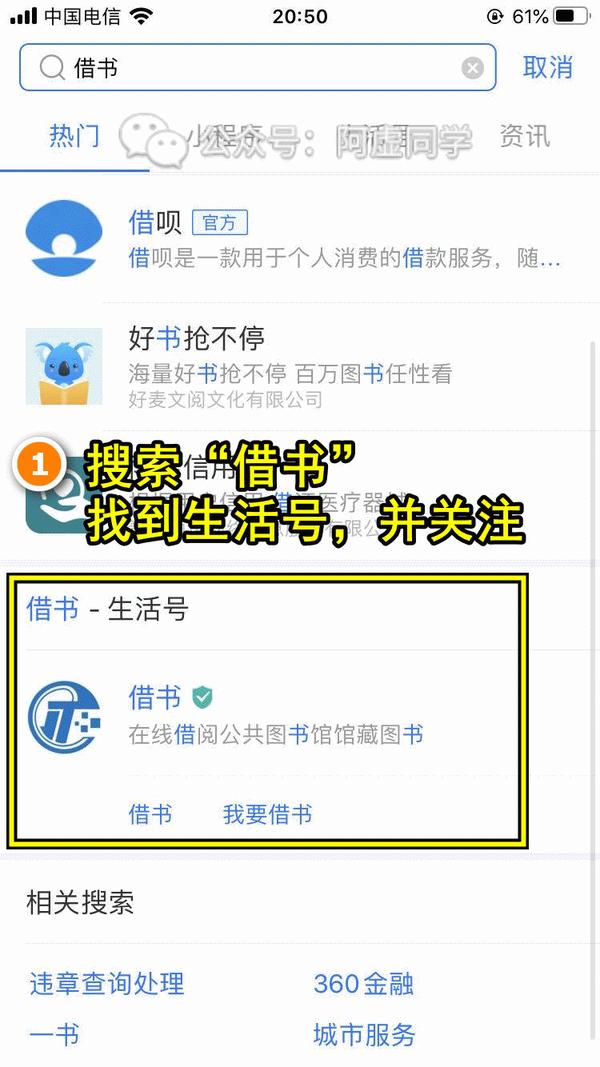This screenshot has width=600, height=1067.
Task: Tap the search field containing 借书
Action: (250, 68)
